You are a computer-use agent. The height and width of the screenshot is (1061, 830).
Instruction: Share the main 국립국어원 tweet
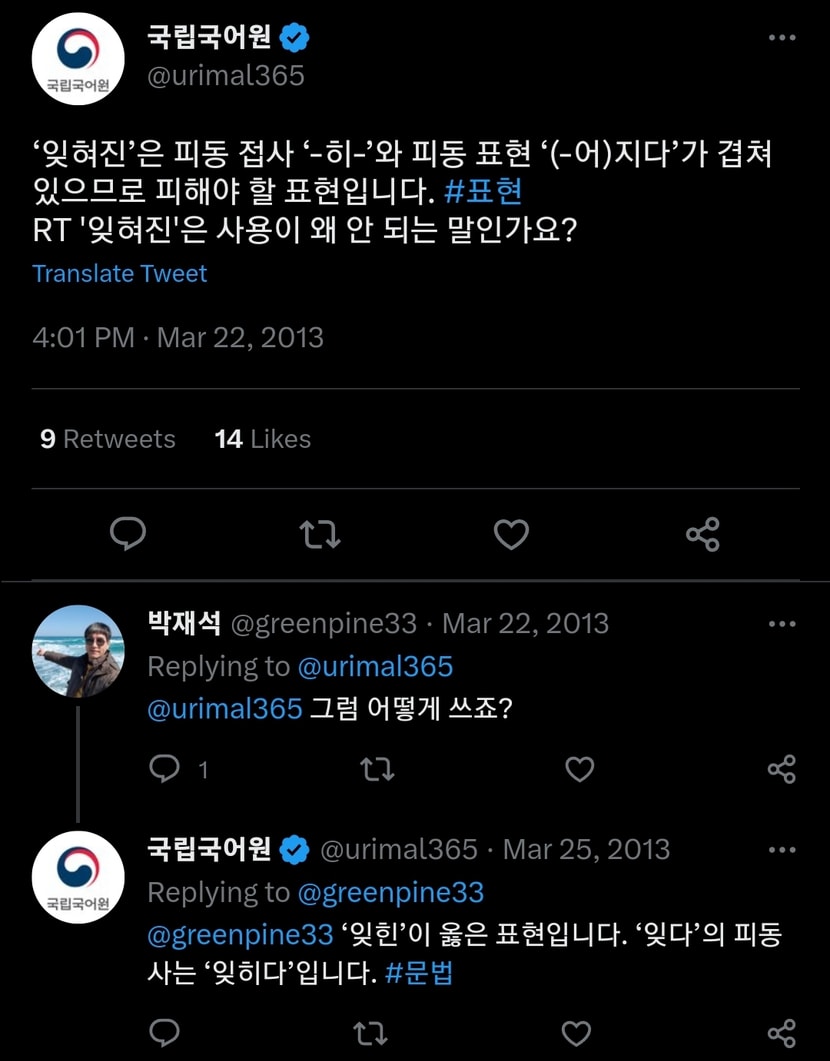(703, 534)
